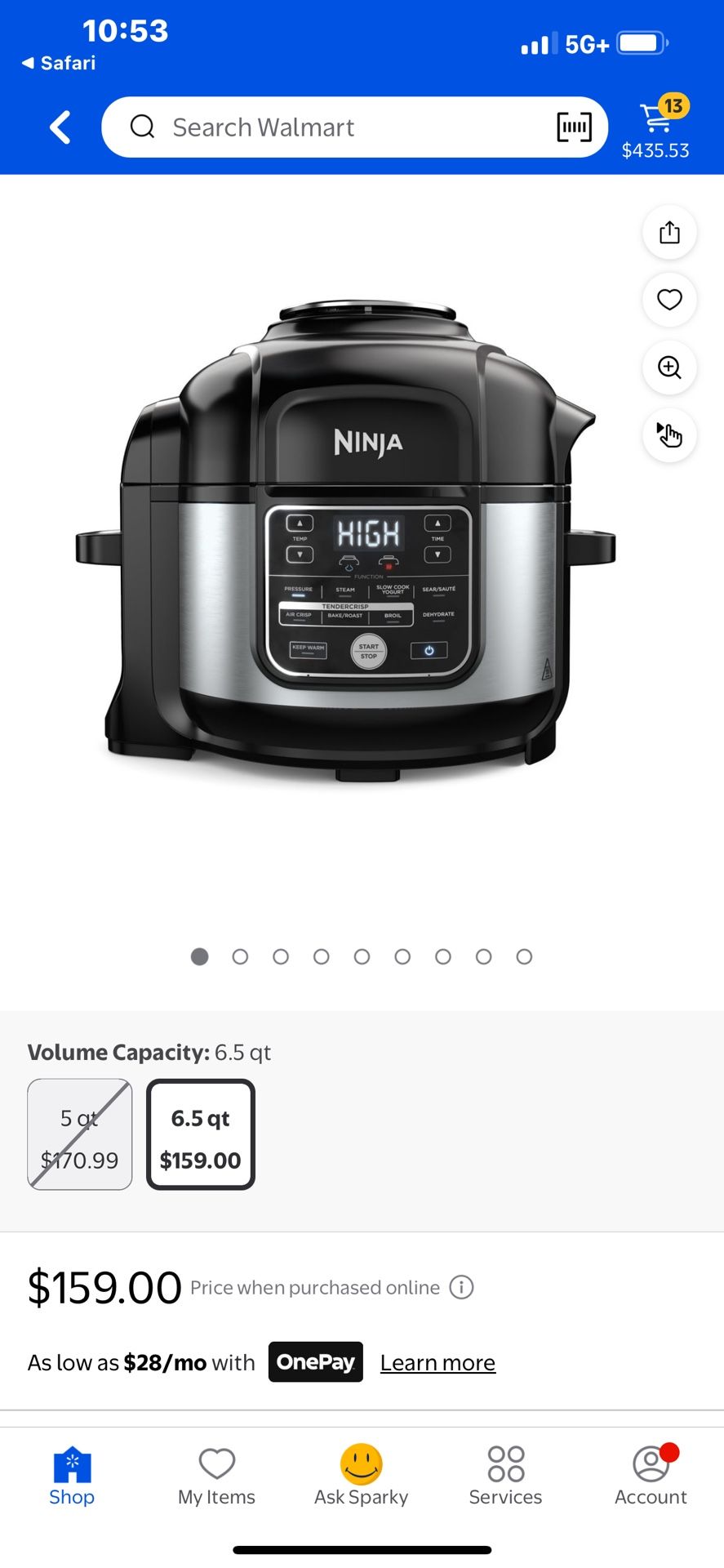Viewport: 724px width, 1568px height.
Task: Add product to favorites with heart icon
Action: (x=669, y=300)
